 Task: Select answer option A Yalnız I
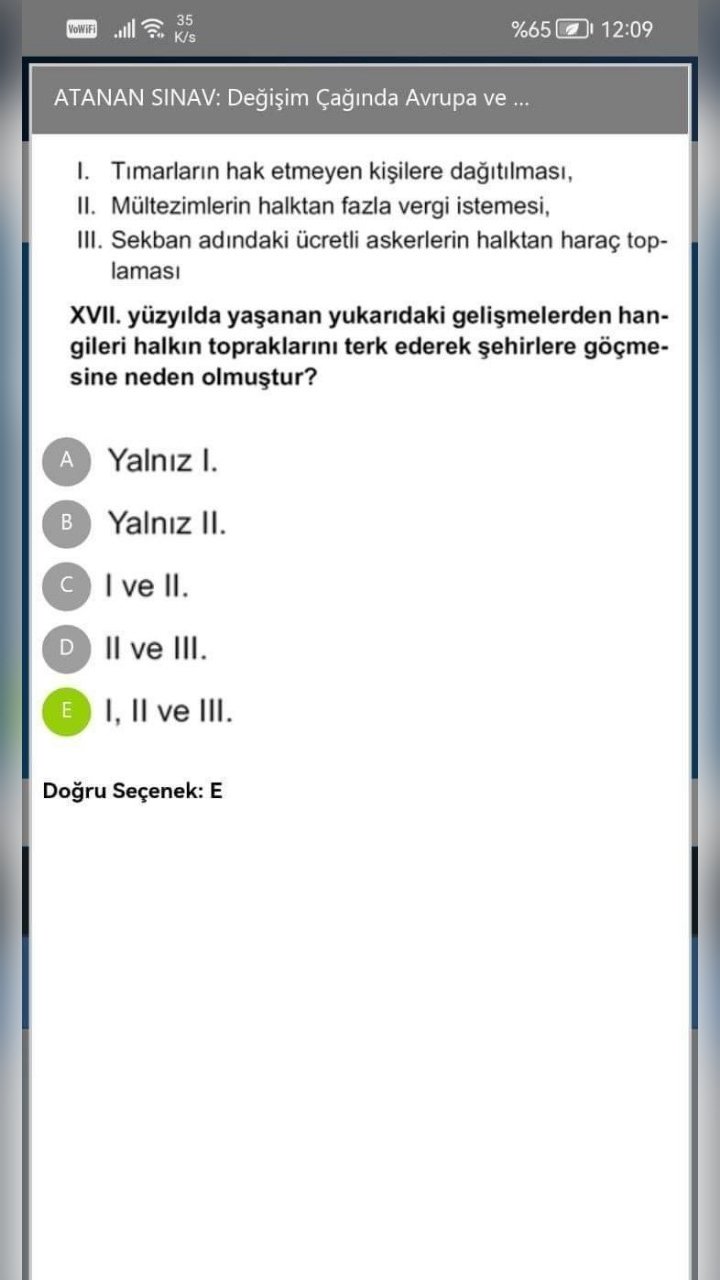pos(67,461)
